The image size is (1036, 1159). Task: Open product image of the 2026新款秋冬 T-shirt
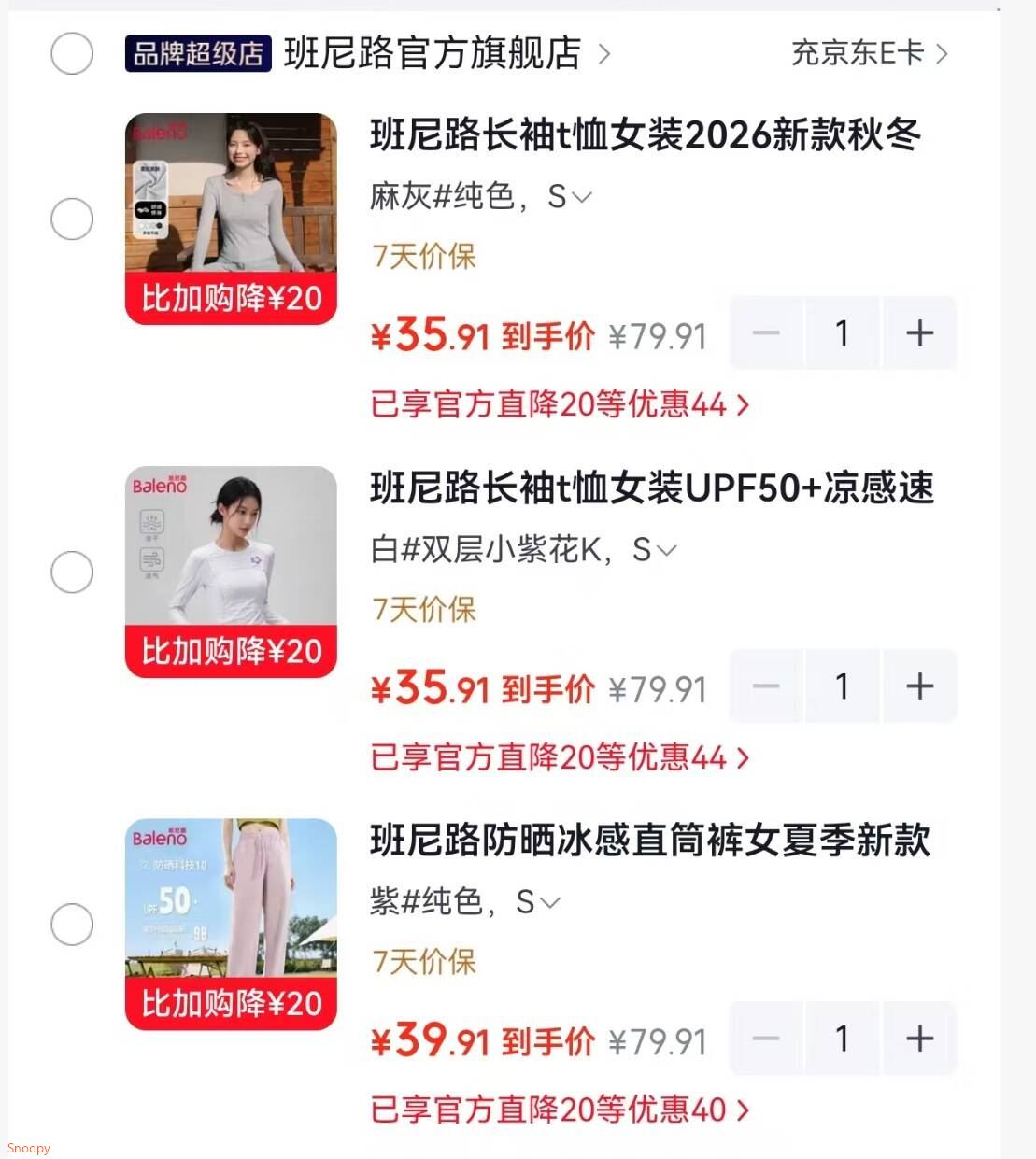point(231,219)
